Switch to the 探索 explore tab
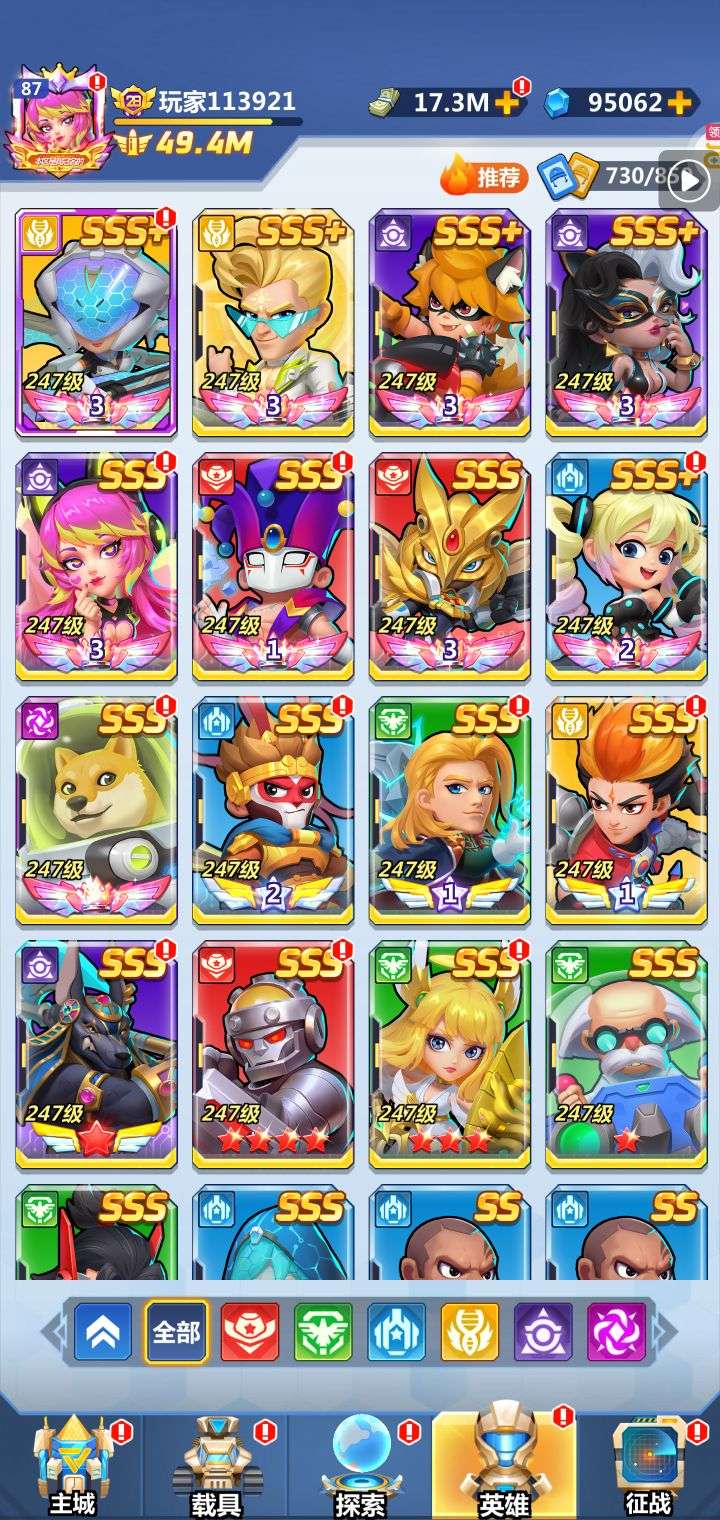720x1520 pixels. [360, 1465]
